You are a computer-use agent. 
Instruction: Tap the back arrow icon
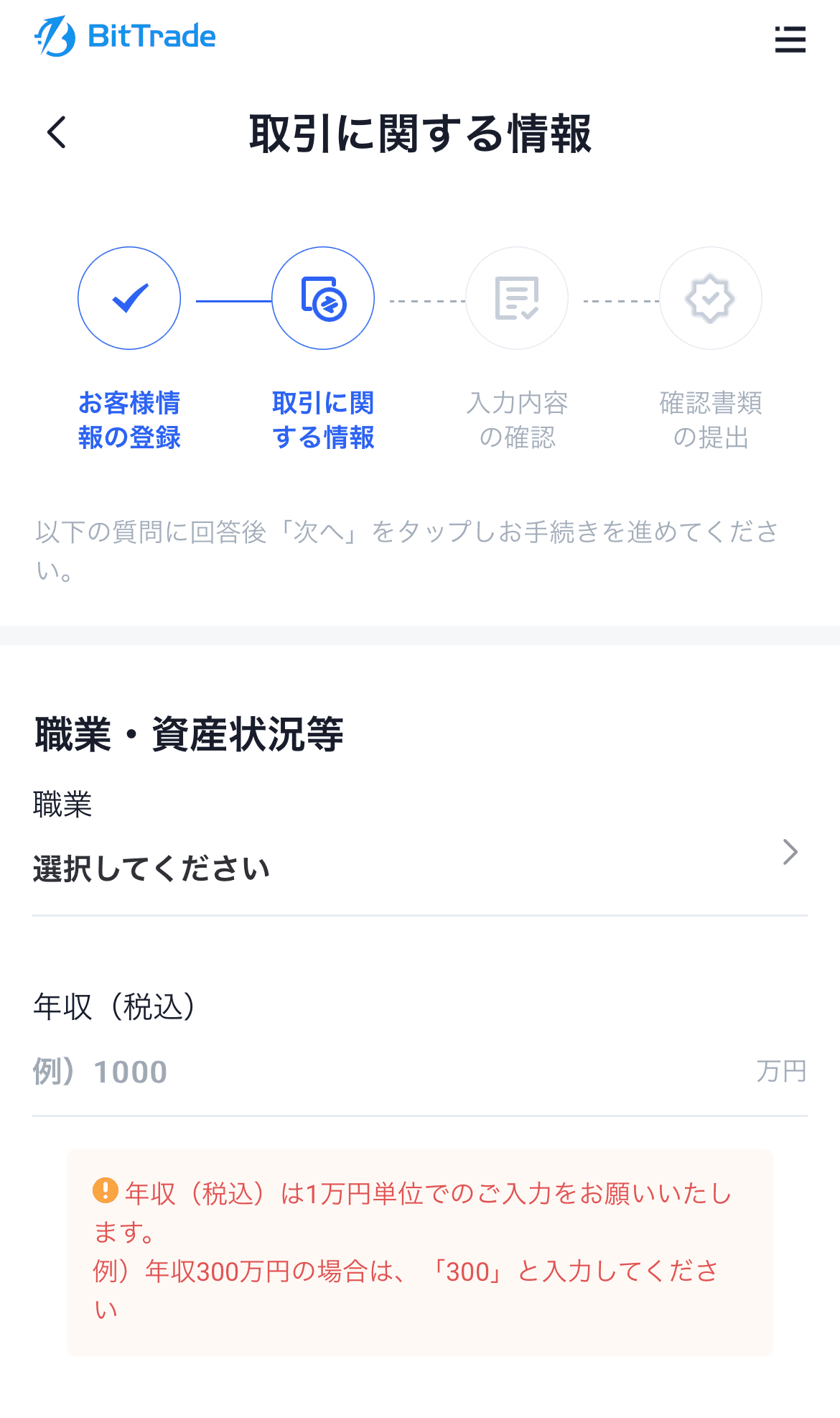click(56, 132)
